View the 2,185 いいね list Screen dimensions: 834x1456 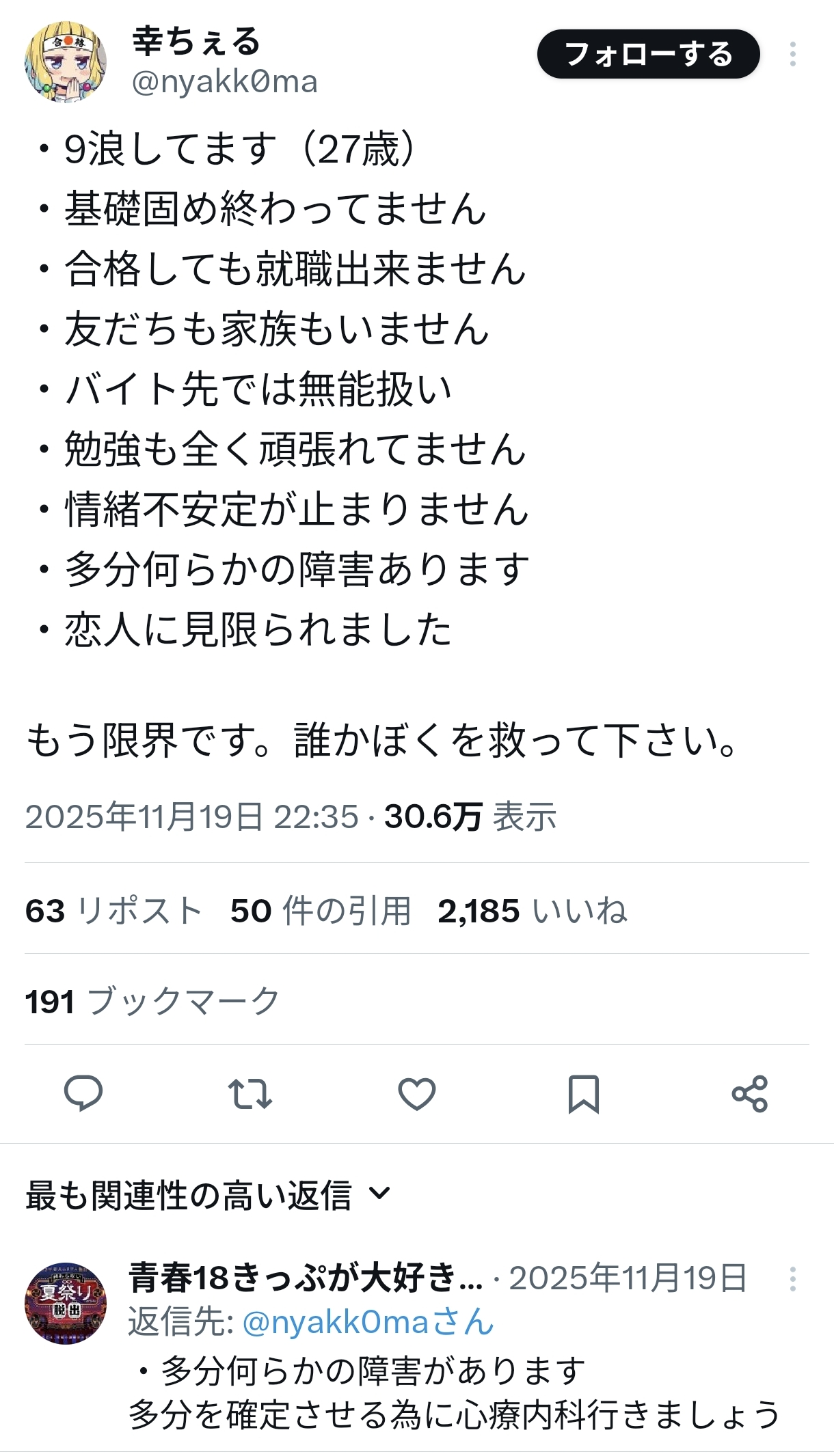(533, 910)
